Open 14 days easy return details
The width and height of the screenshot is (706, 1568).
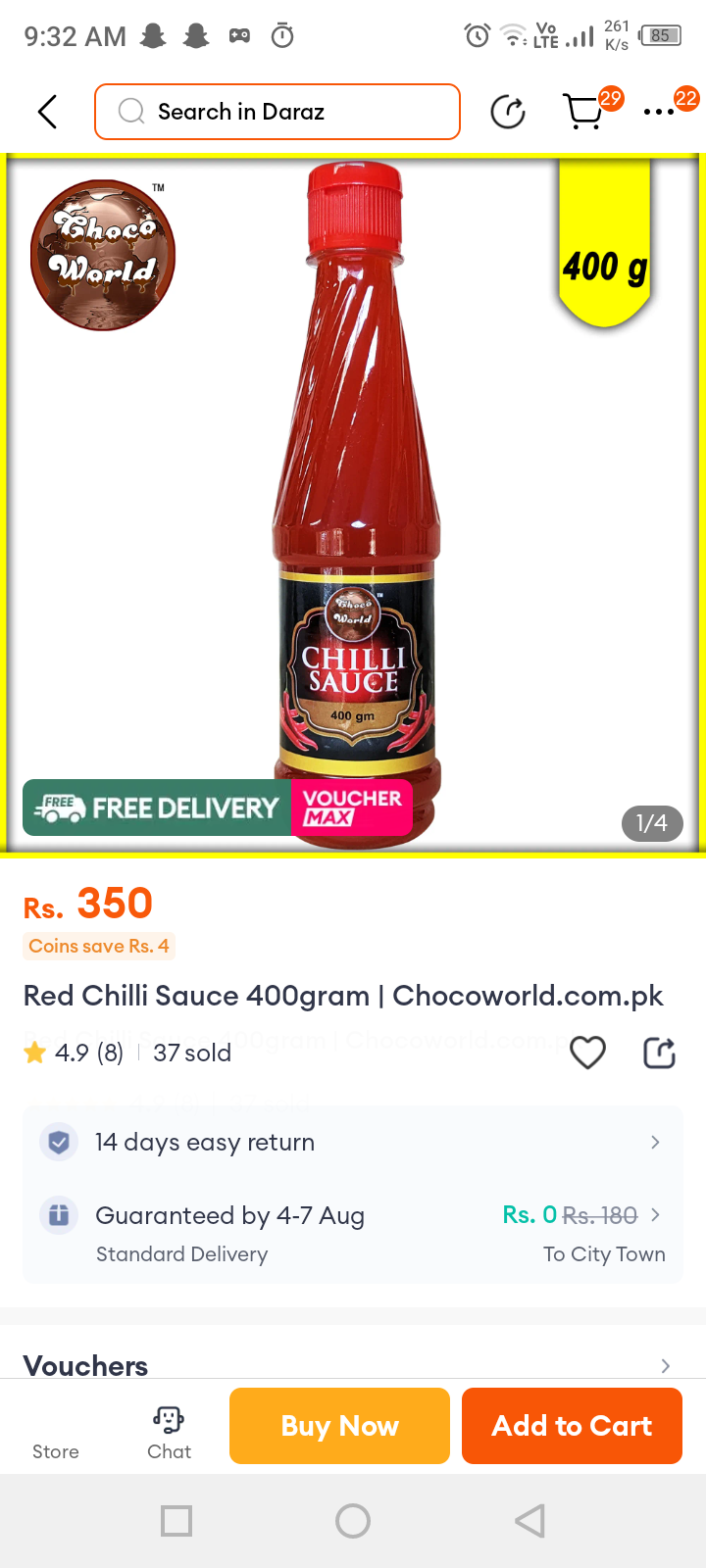click(x=353, y=1143)
